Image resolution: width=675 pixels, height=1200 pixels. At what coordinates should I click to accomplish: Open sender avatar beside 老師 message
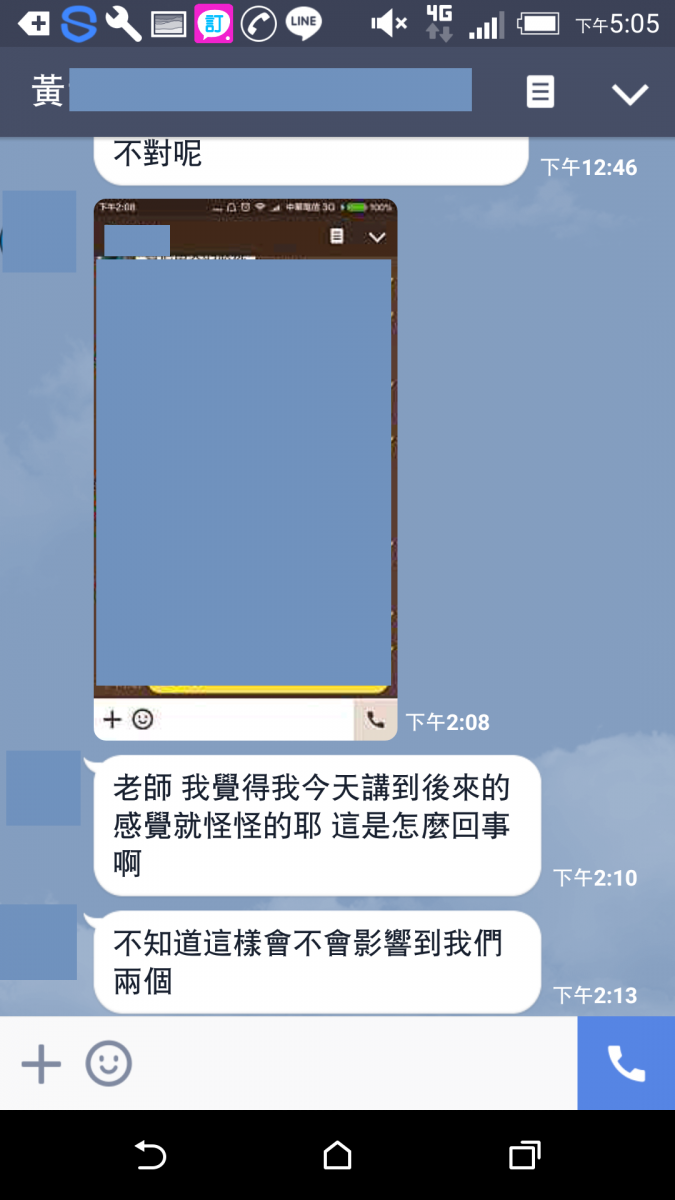point(43,788)
